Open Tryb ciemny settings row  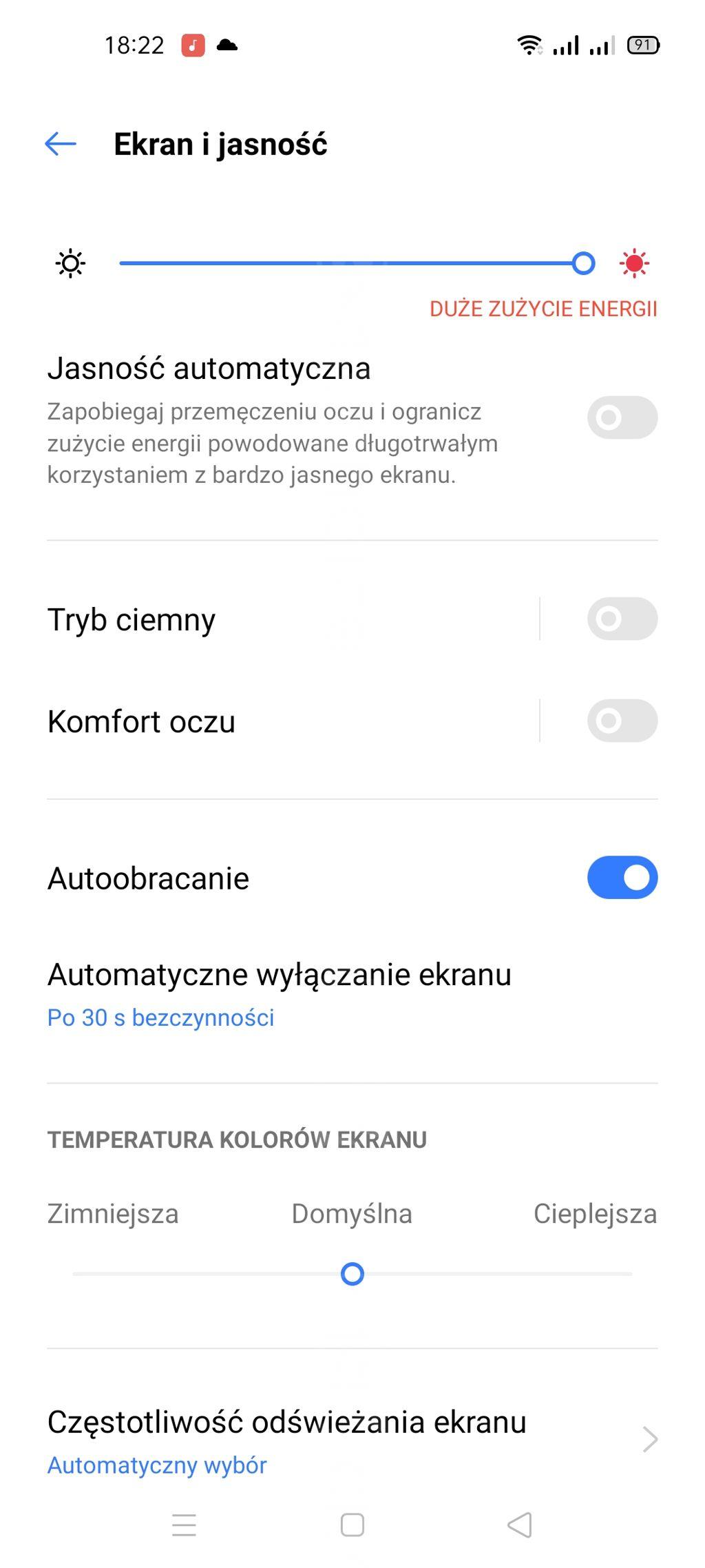(x=275, y=619)
